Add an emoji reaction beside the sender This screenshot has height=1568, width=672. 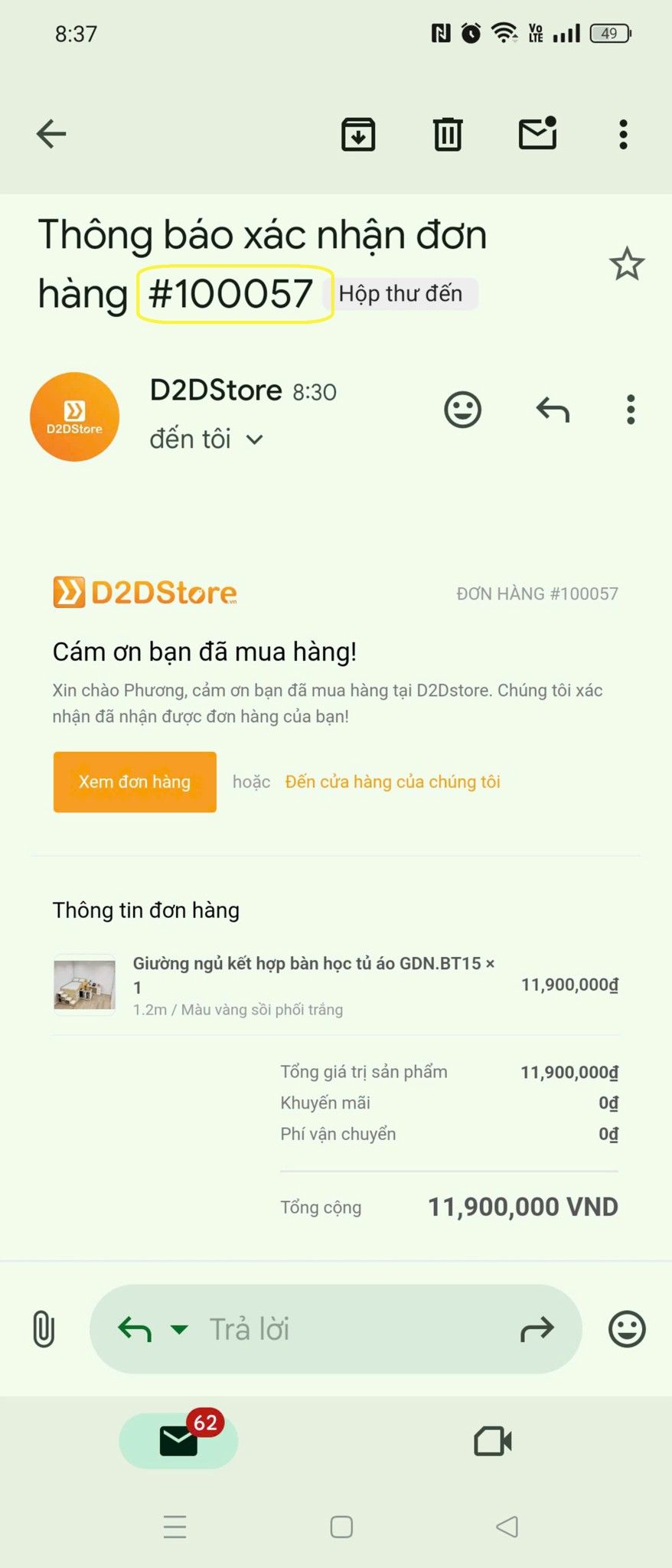462,410
